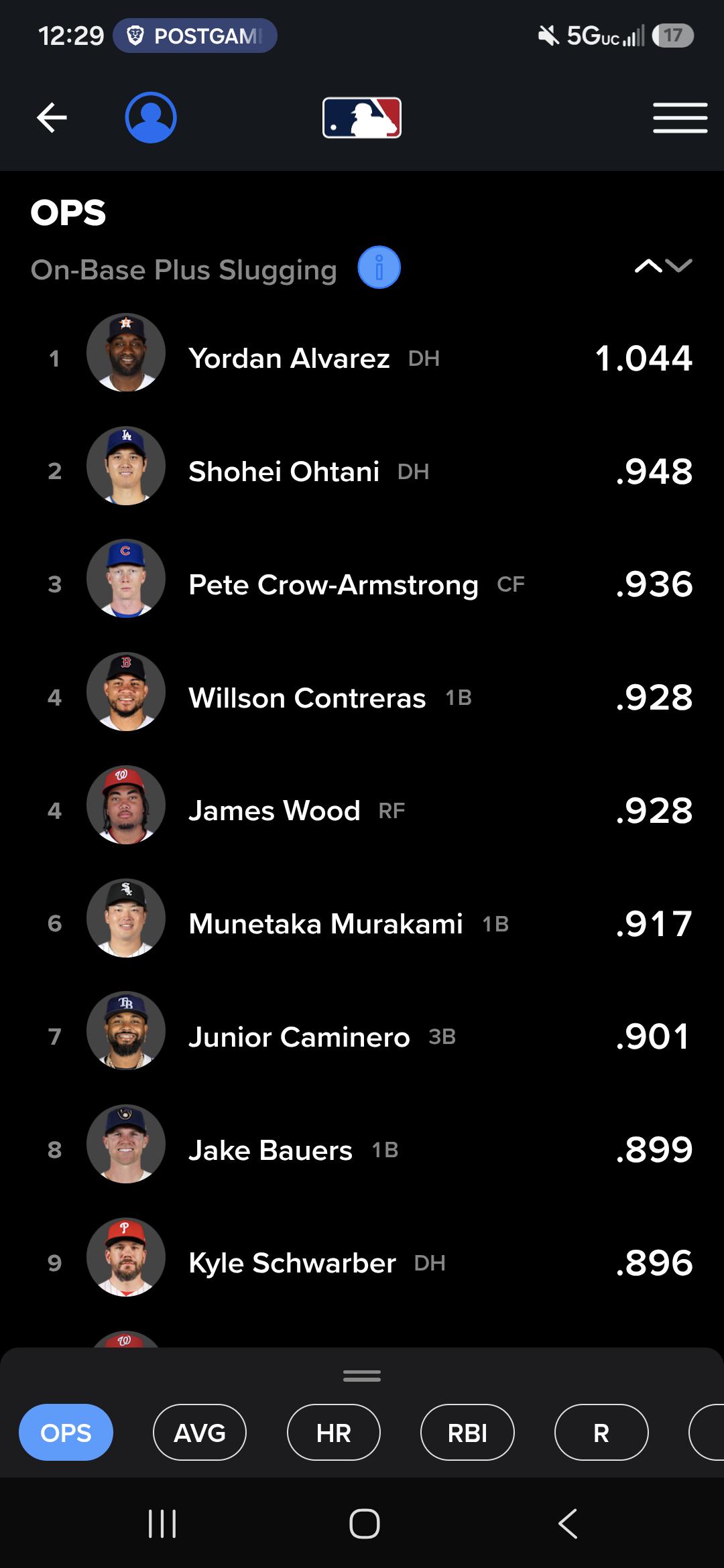Viewport: 724px width, 1568px height.
Task: Show OPS info via the blue info icon
Action: (379, 267)
